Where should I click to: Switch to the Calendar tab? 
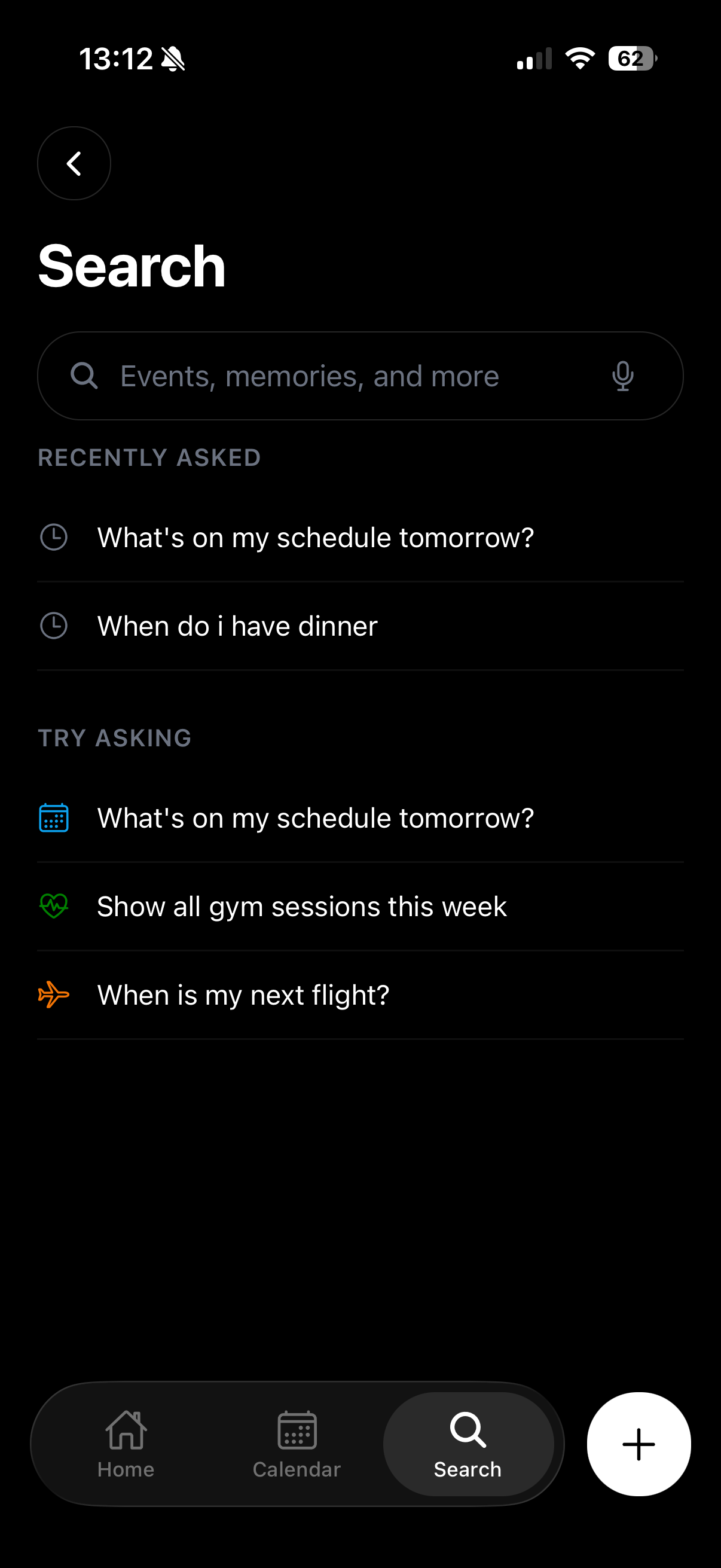[297, 1444]
